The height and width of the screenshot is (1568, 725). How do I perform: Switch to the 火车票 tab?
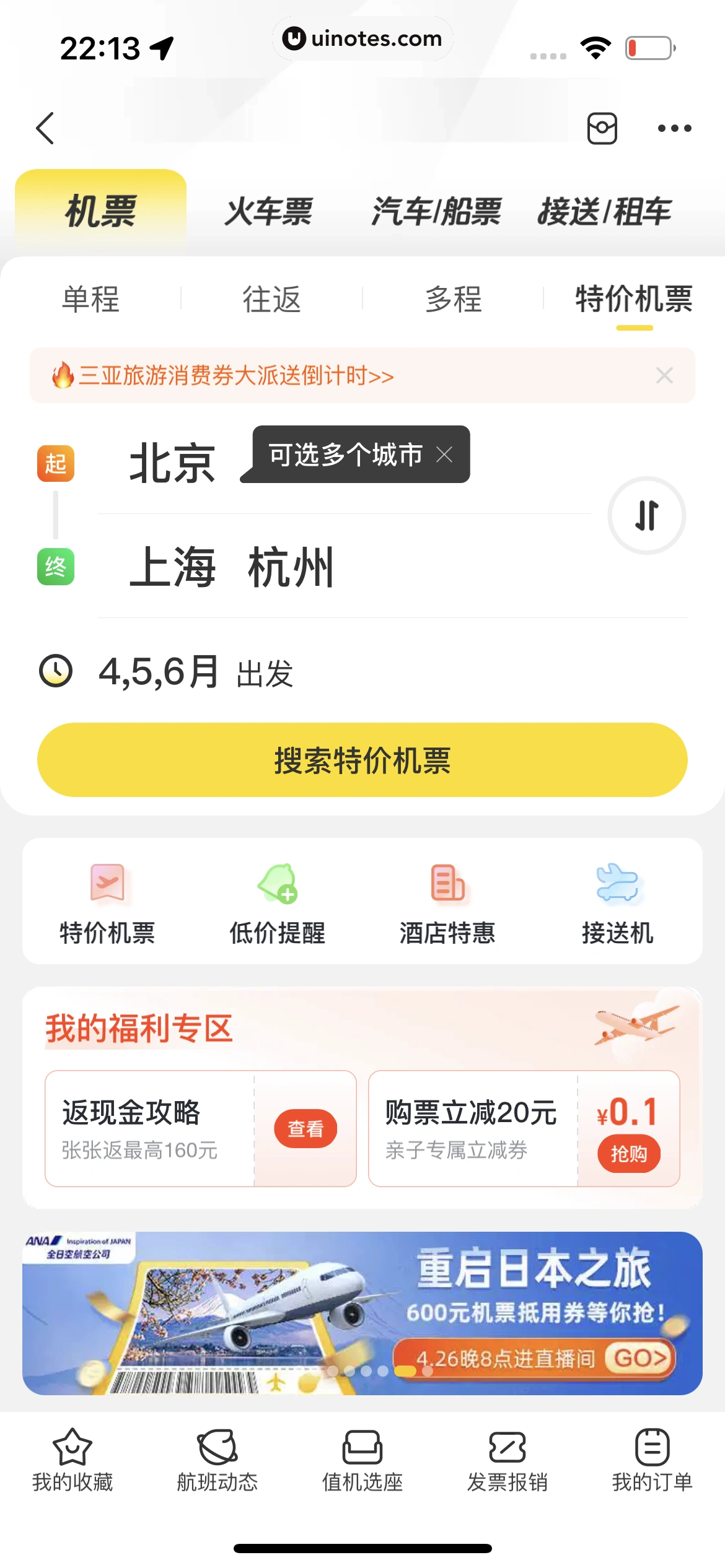click(x=269, y=212)
